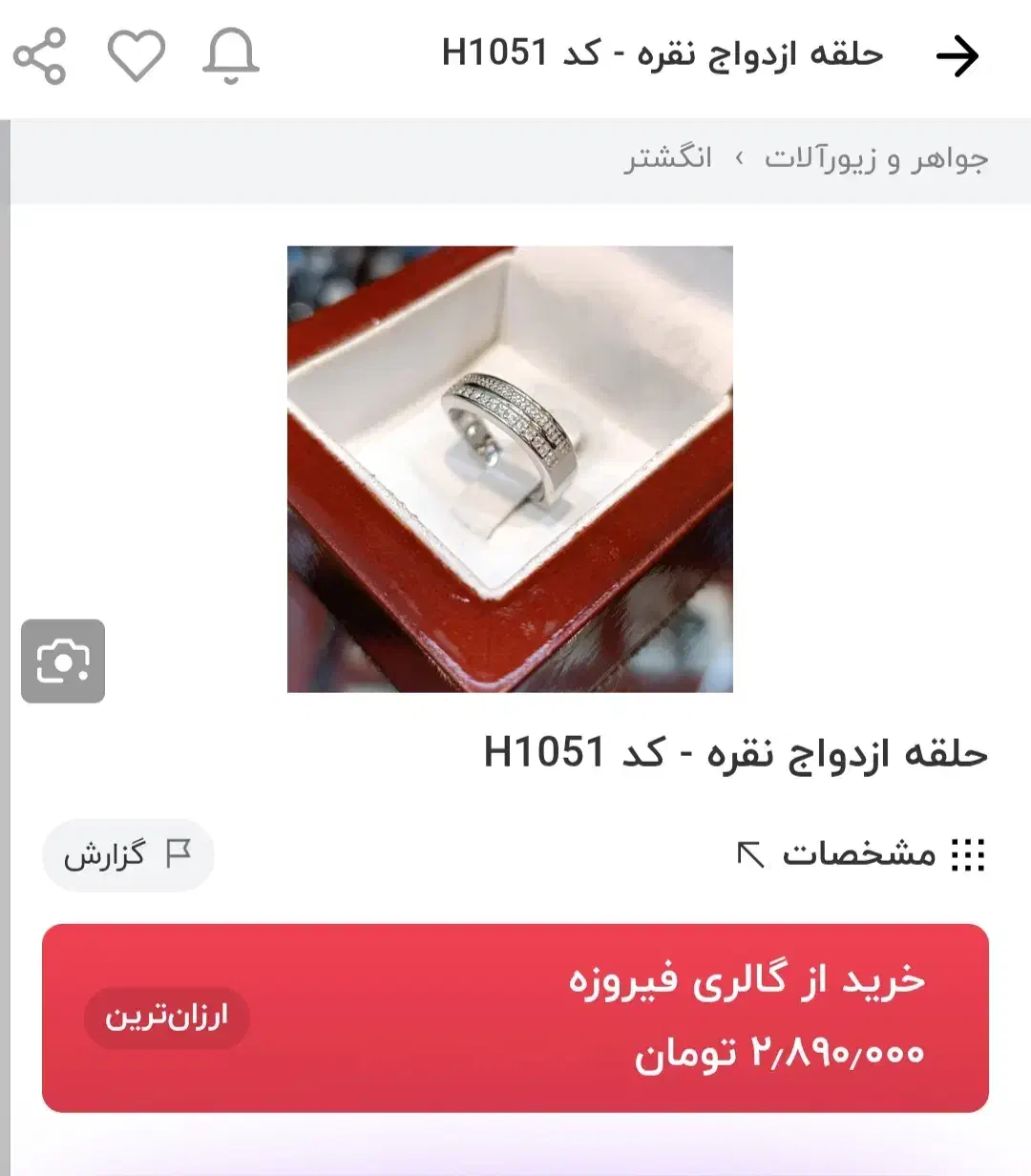
Task: Enable price alert with bell icon
Action: click(x=231, y=55)
